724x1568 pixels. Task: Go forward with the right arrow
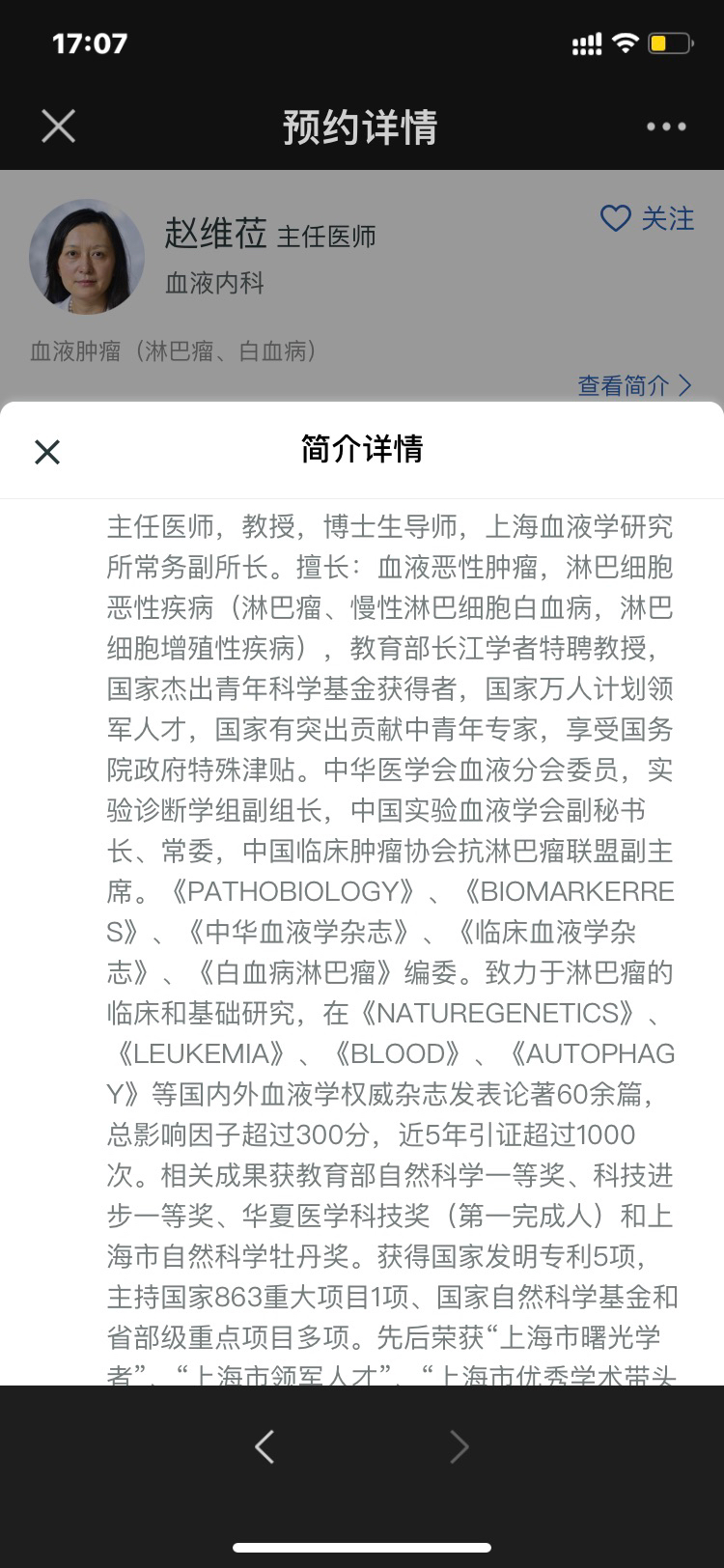[459, 1446]
